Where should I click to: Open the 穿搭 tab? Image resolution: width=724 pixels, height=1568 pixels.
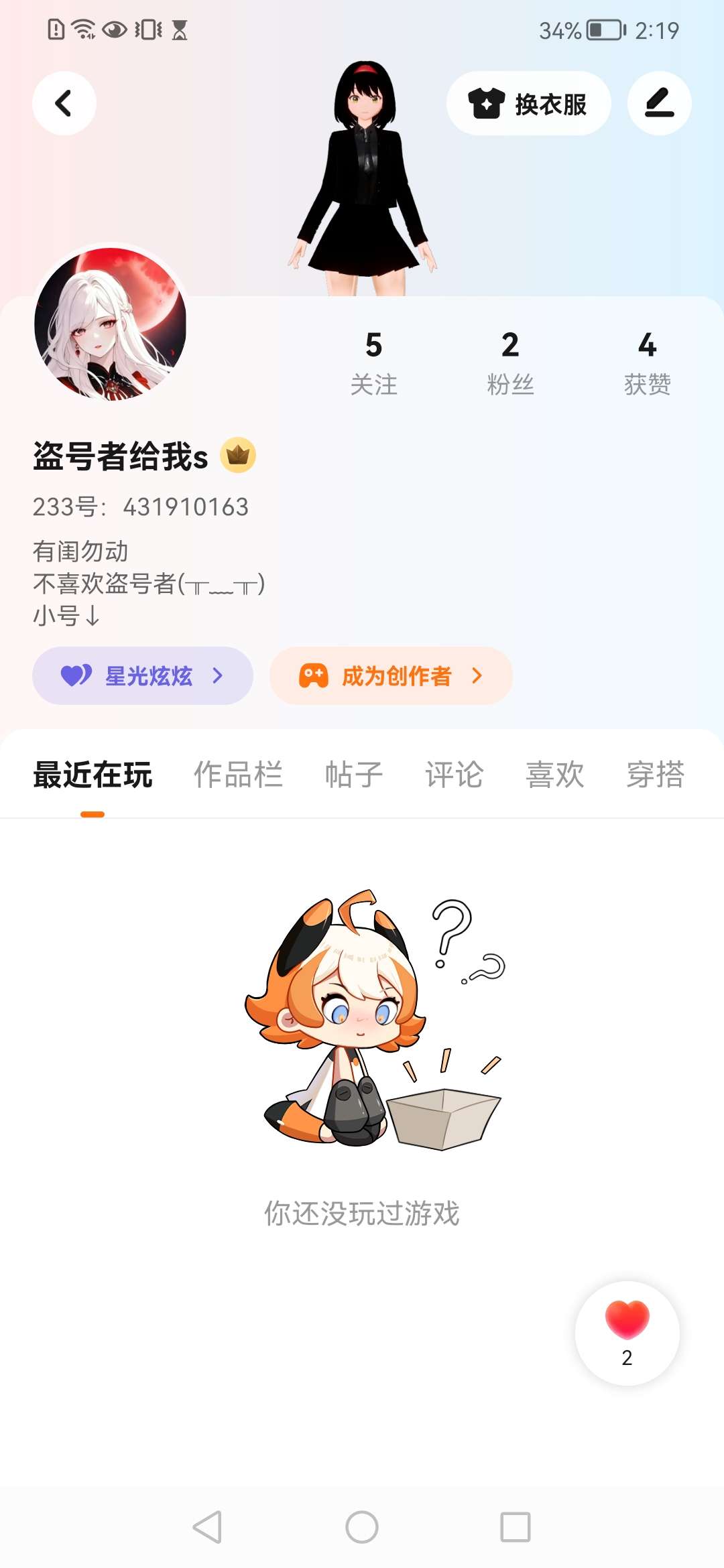(x=655, y=775)
